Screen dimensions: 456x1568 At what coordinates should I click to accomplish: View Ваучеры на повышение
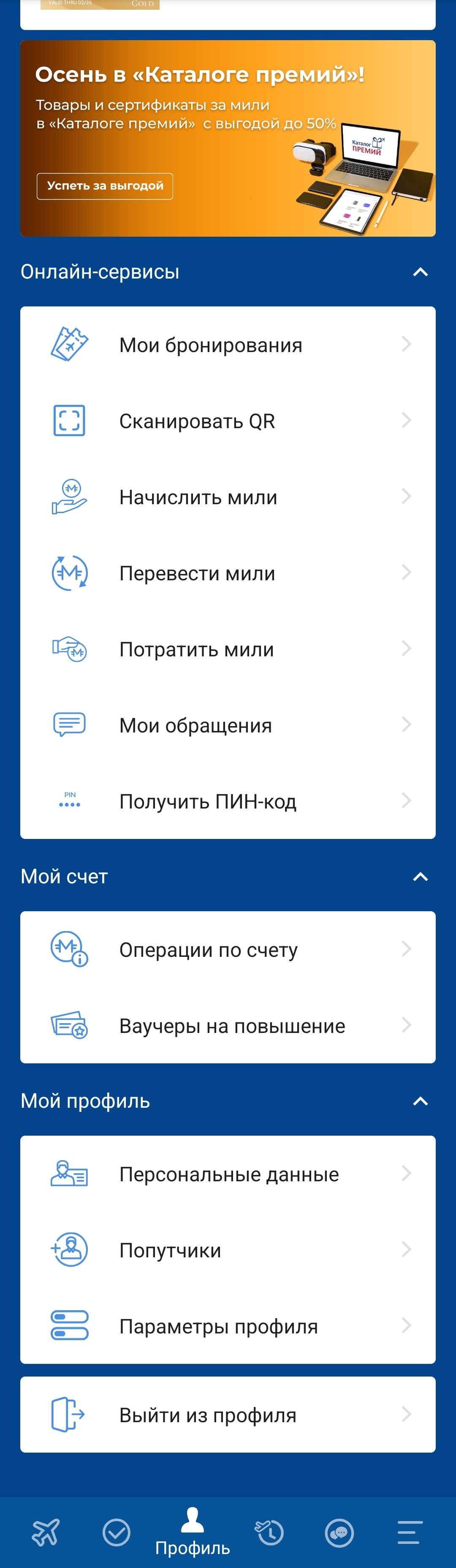228,1026
